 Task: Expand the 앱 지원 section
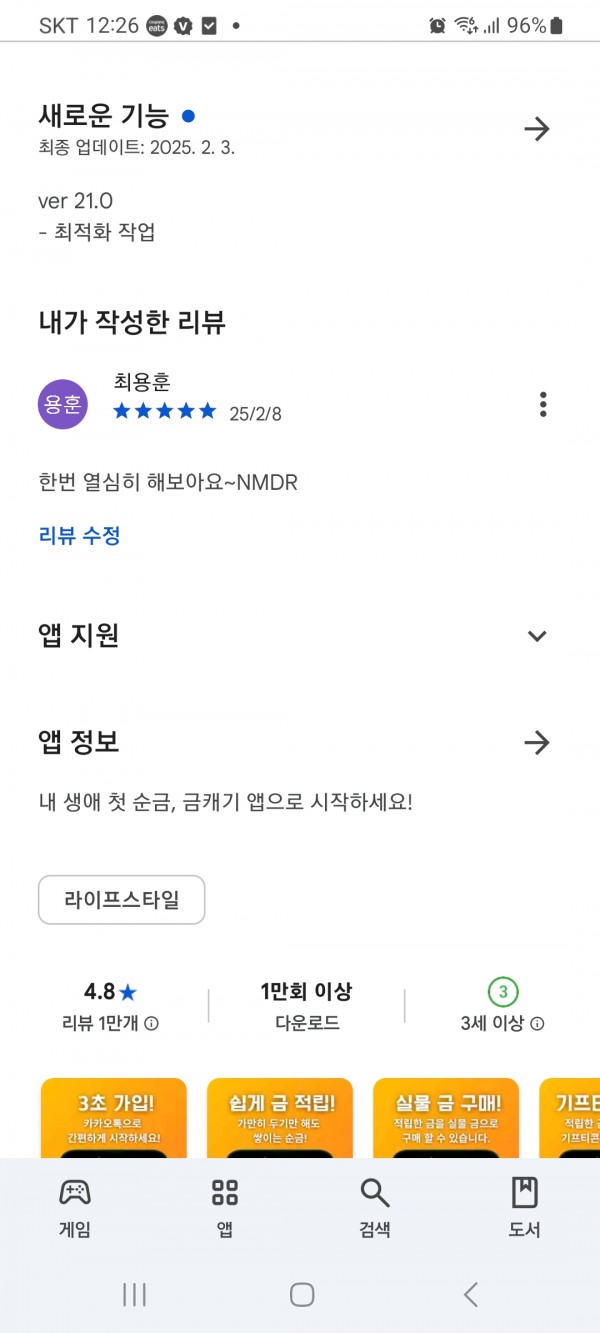click(x=537, y=636)
